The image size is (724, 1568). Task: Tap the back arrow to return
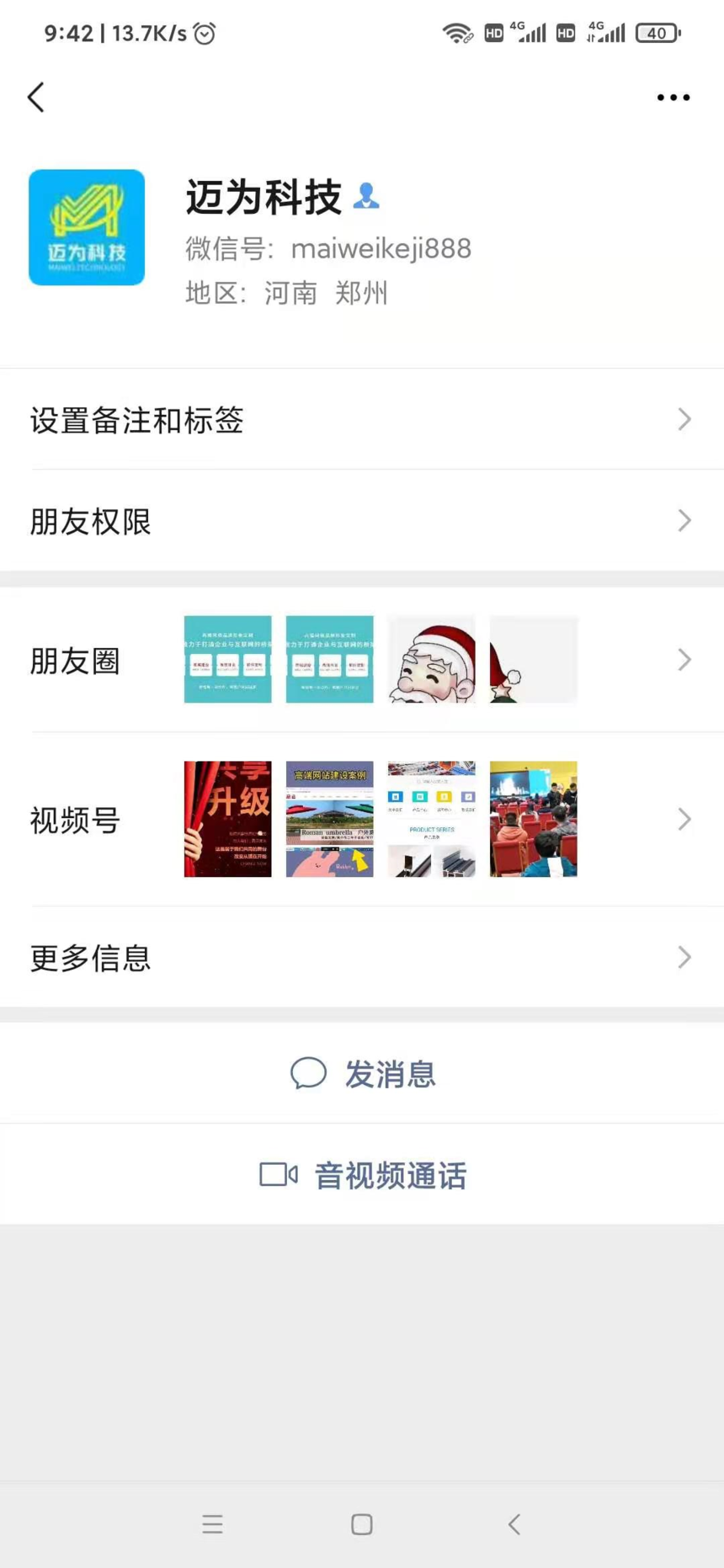[35, 97]
